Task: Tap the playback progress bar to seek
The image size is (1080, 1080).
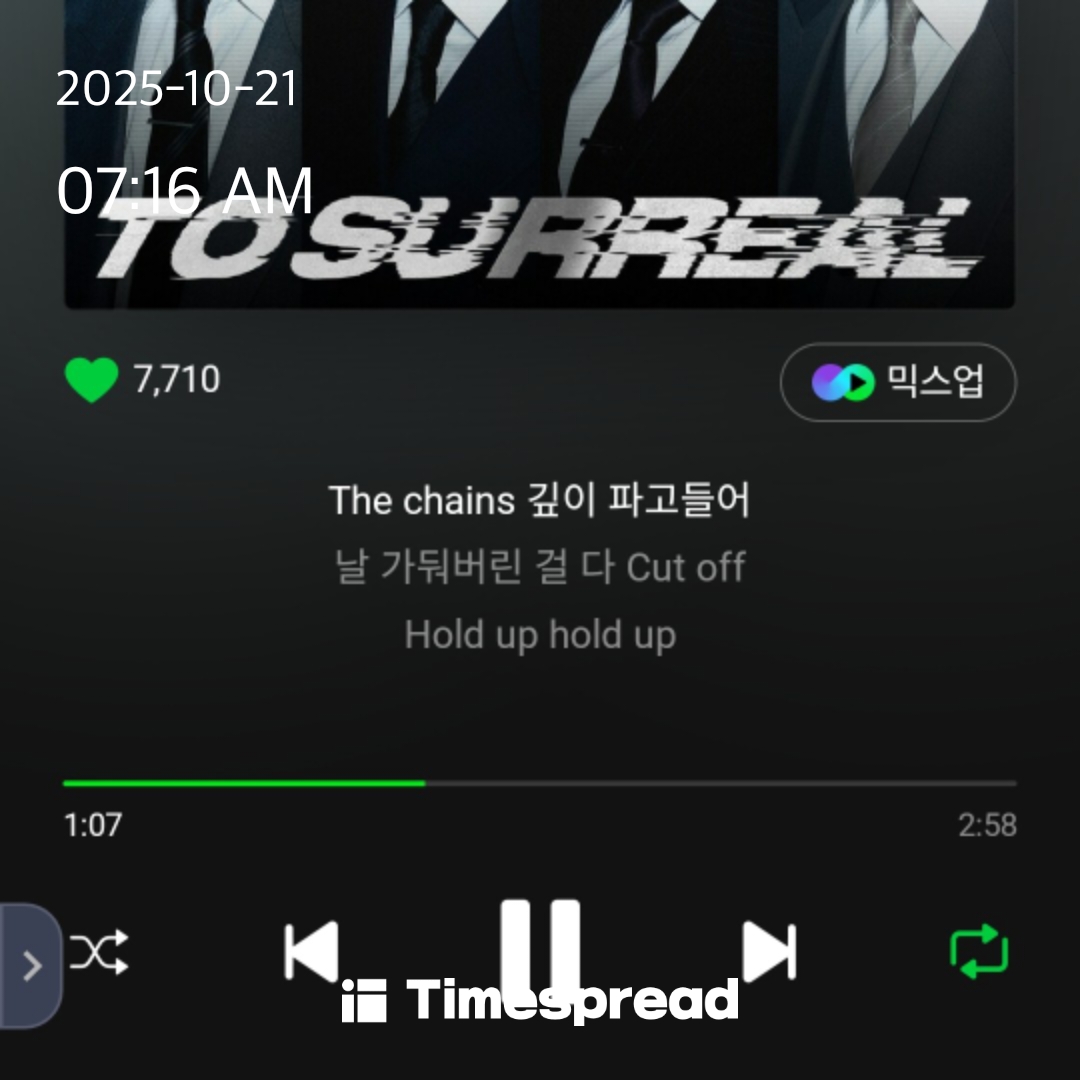Action: tap(540, 783)
